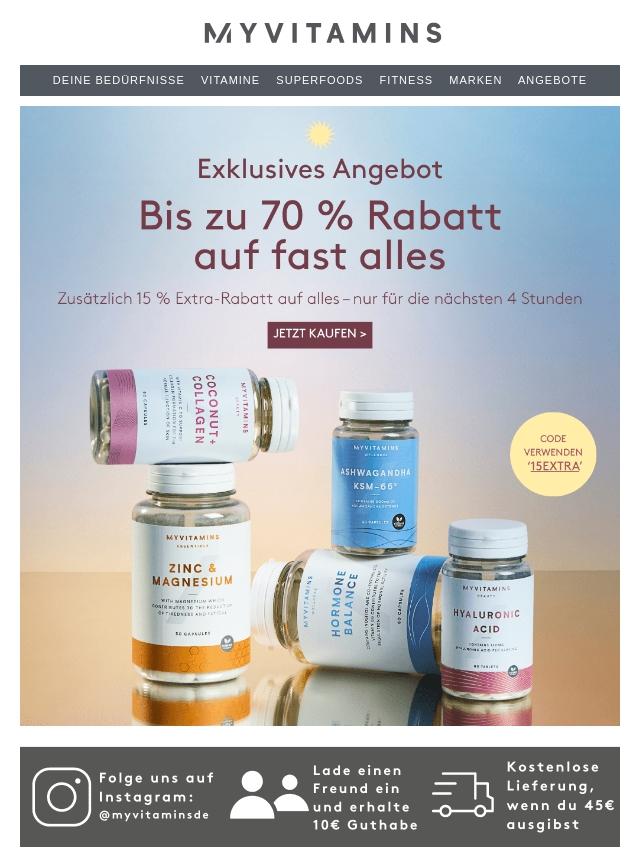Open the Marken section
This screenshot has width=640, height=854.
475,80
